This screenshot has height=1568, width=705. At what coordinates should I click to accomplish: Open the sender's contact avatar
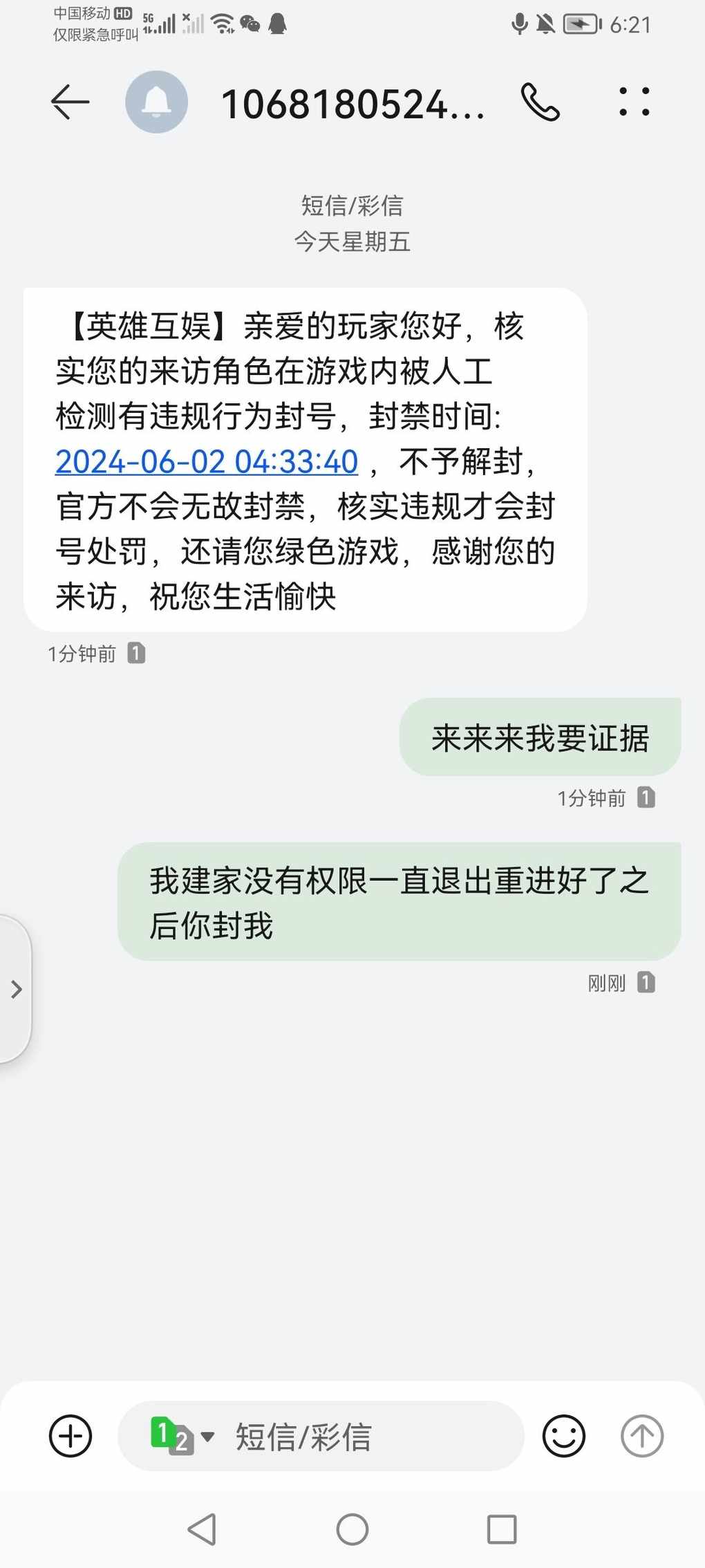[156, 102]
